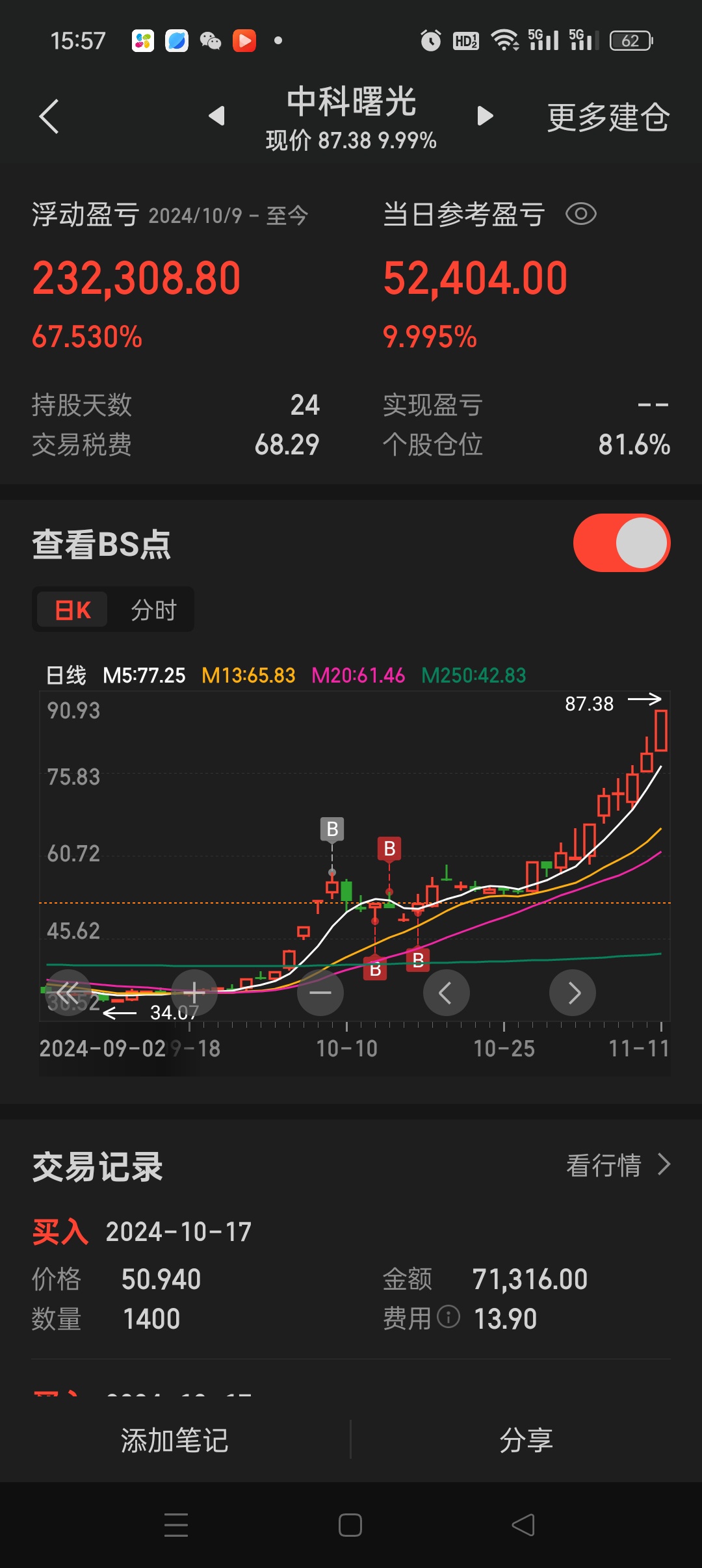Go to the system home screen
702x1568 pixels.
coord(350,1524)
